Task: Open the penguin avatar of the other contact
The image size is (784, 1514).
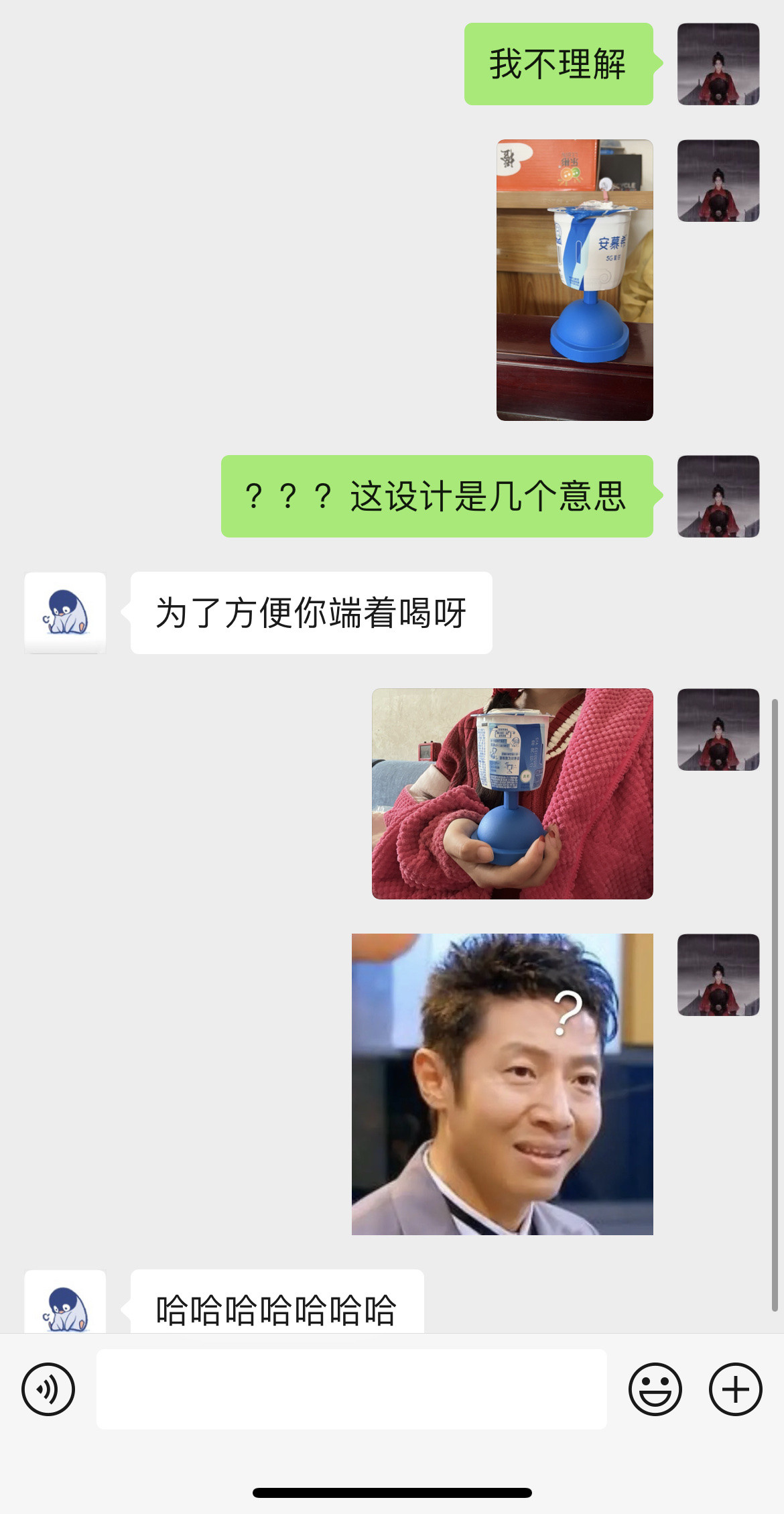Action: [x=64, y=612]
